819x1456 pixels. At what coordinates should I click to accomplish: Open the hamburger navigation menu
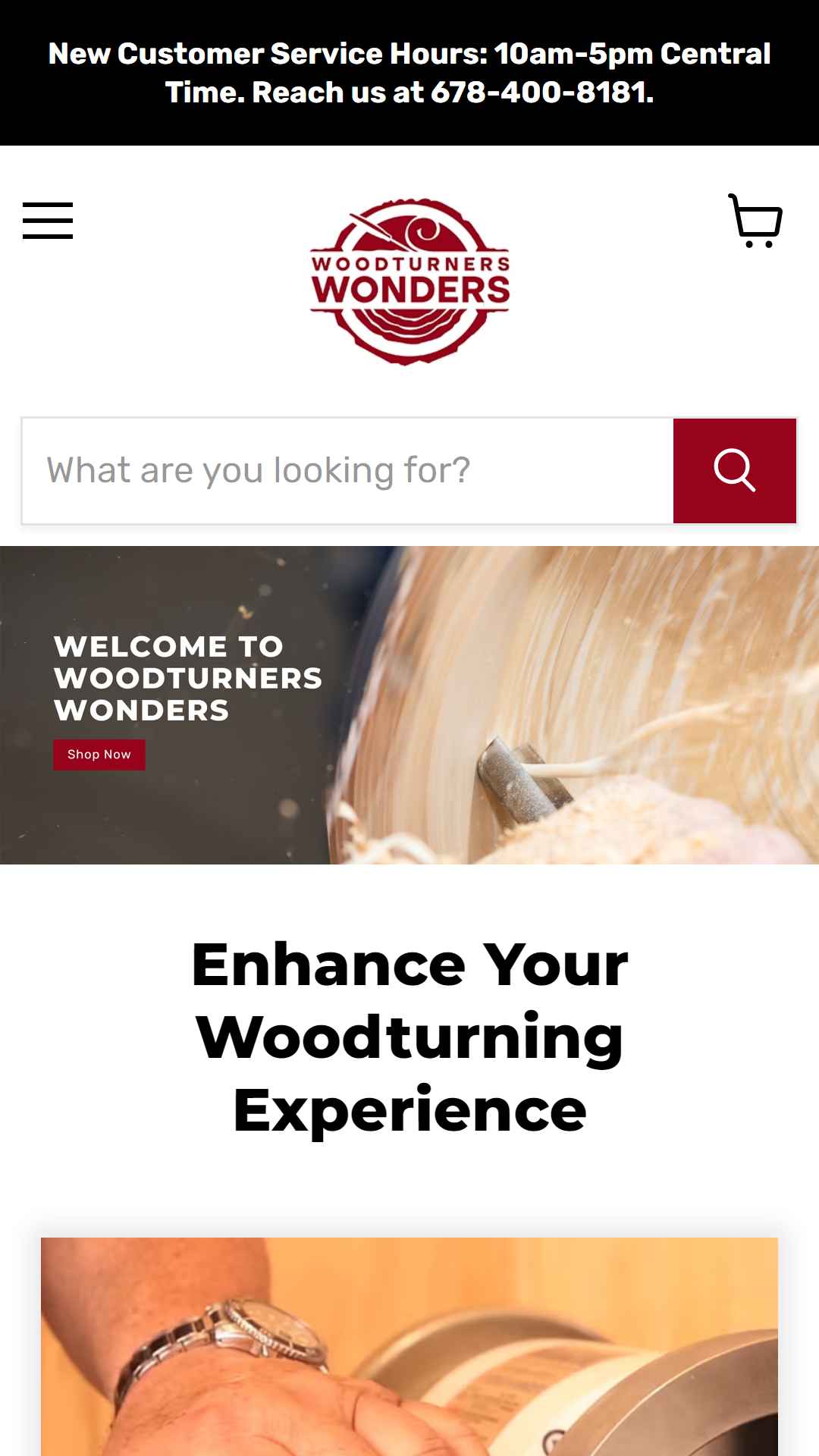click(48, 221)
